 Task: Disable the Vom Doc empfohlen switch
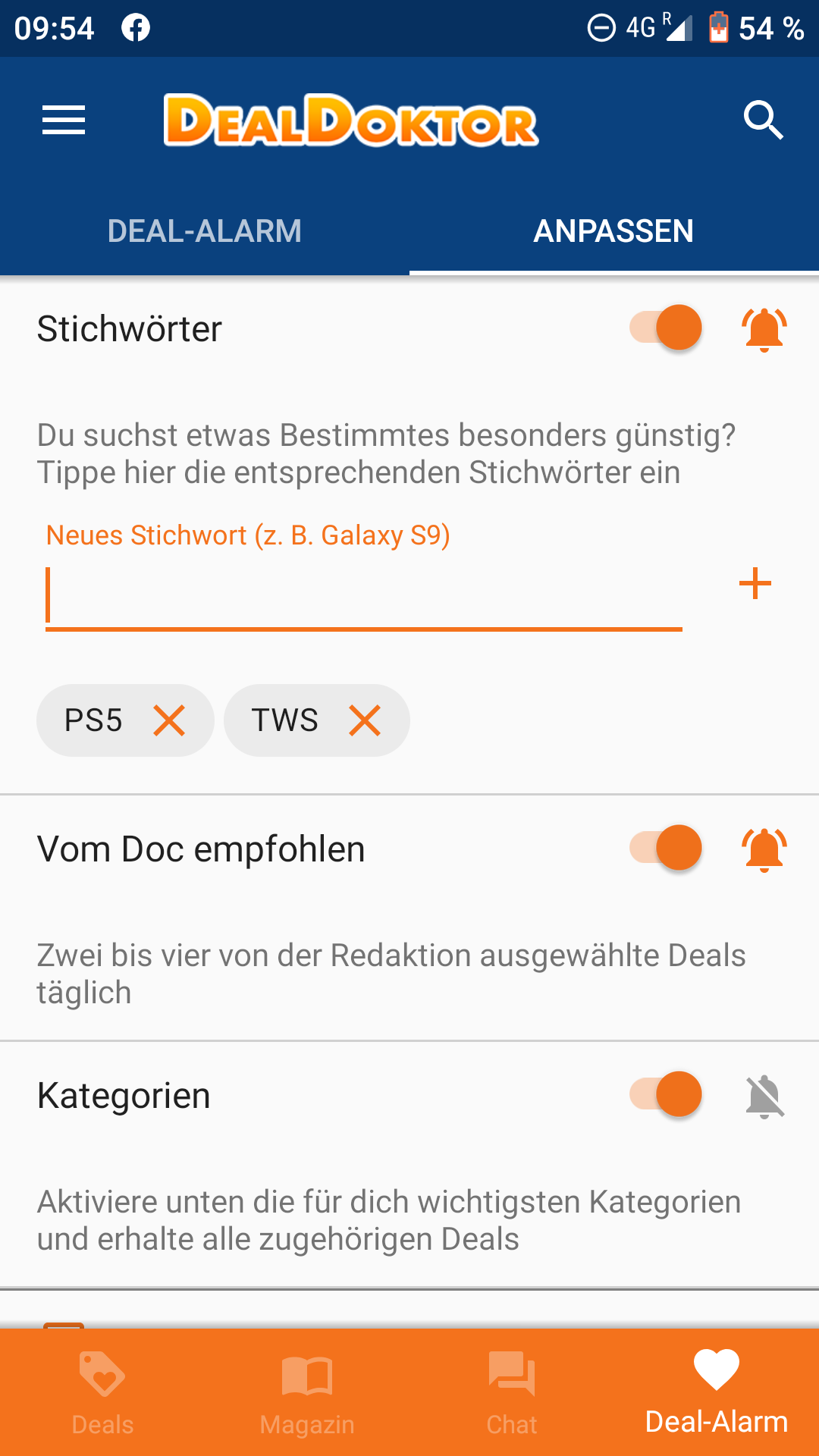(666, 848)
